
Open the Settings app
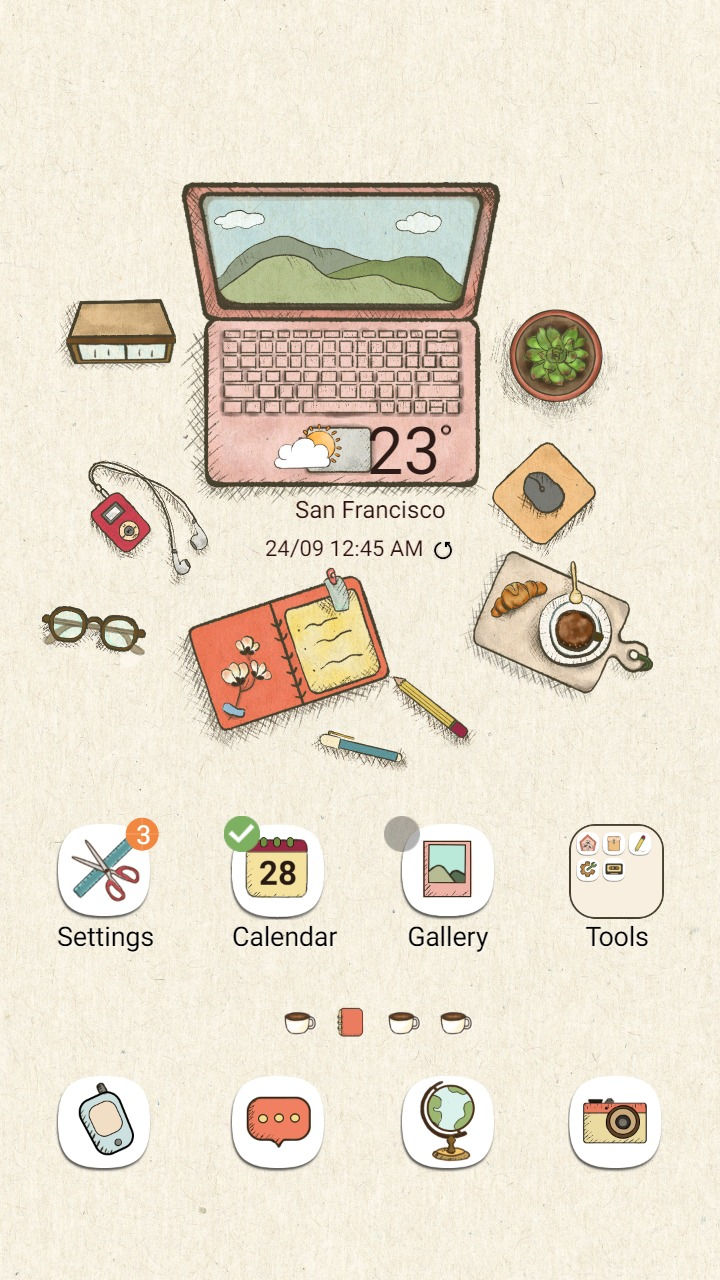(104, 871)
